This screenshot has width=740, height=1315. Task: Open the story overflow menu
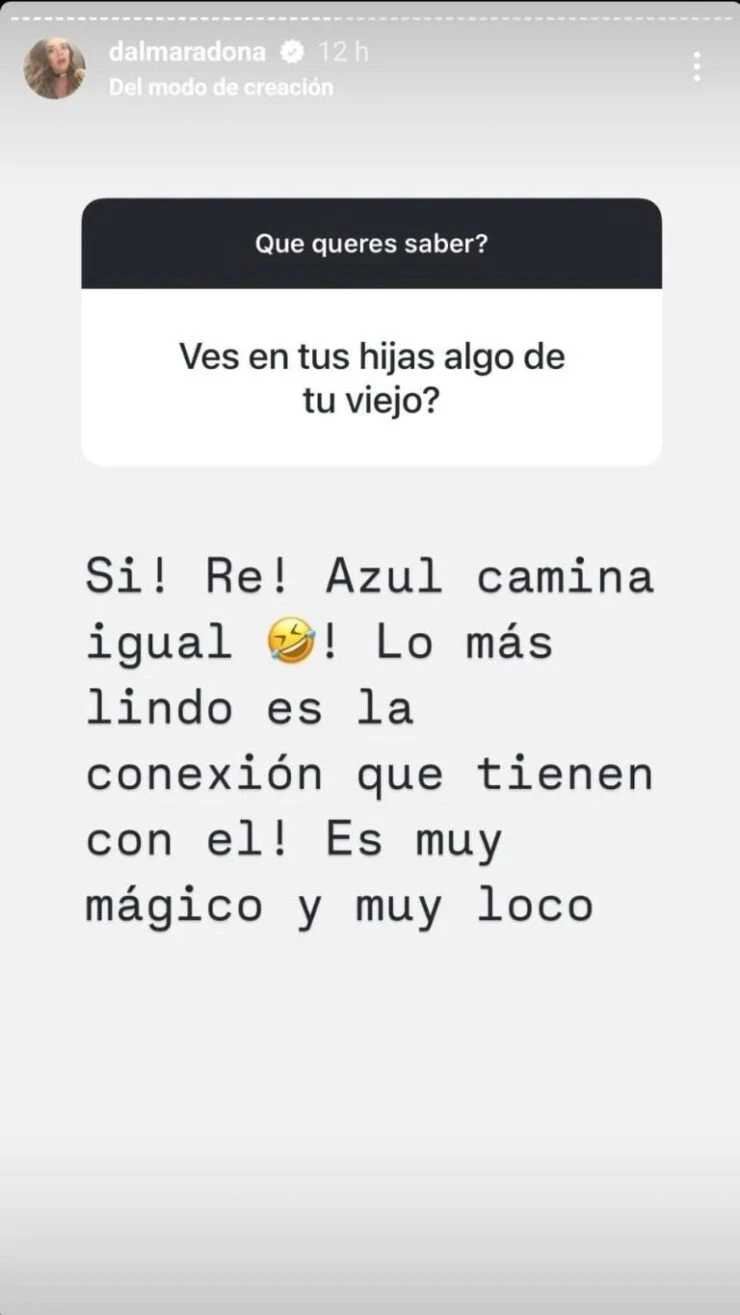(x=696, y=67)
